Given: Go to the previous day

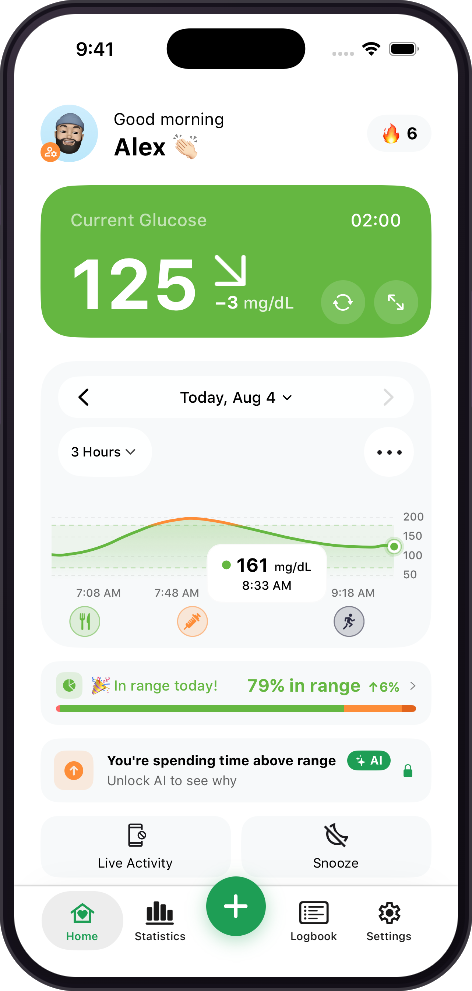Looking at the screenshot, I should [83, 398].
